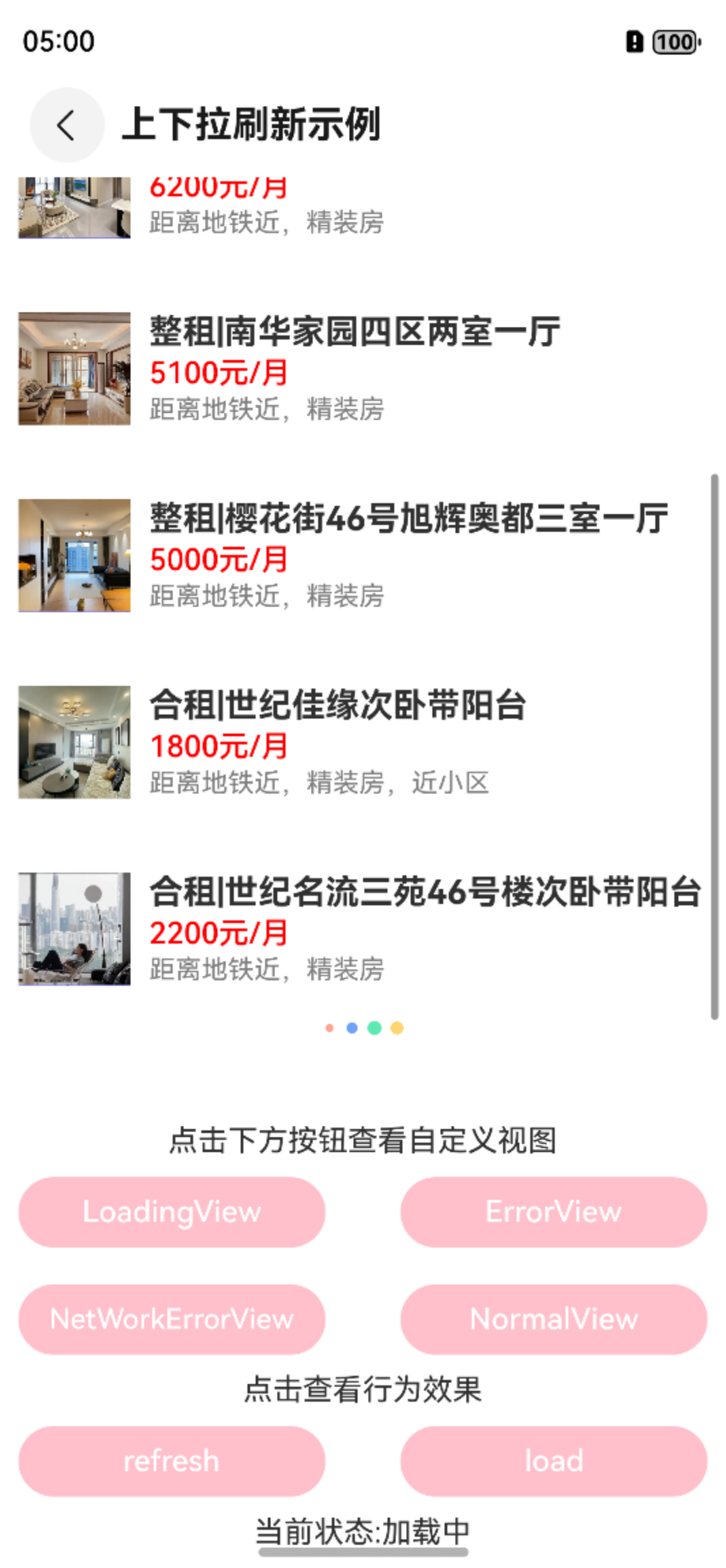The image size is (726, 1568).
Task: Show the LoadingView
Action: (172, 1212)
